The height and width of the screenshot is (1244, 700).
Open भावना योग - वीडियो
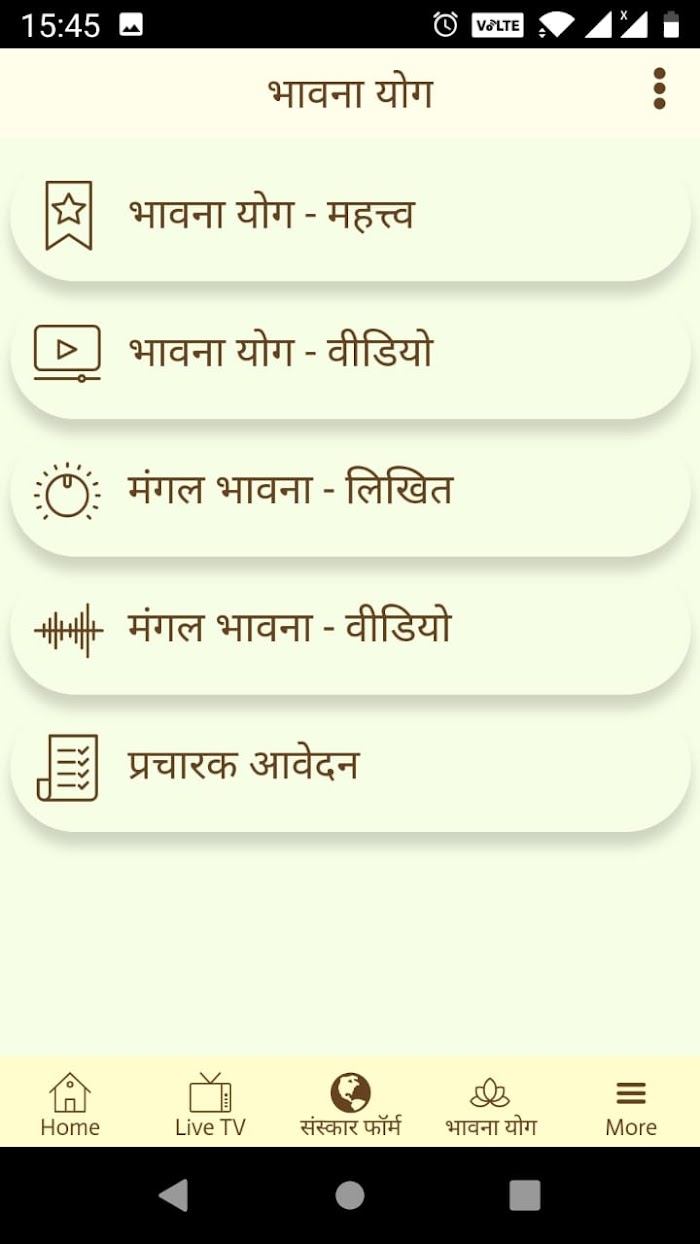pyautogui.click(x=350, y=352)
